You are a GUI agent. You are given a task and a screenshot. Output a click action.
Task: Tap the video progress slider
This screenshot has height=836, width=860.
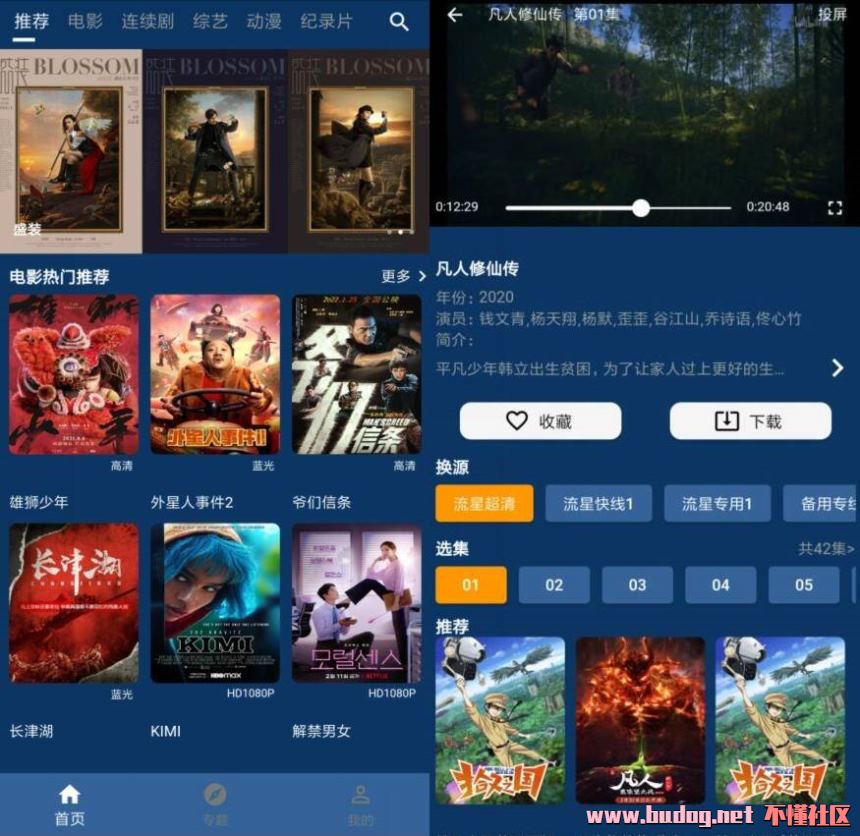[641, 208]
